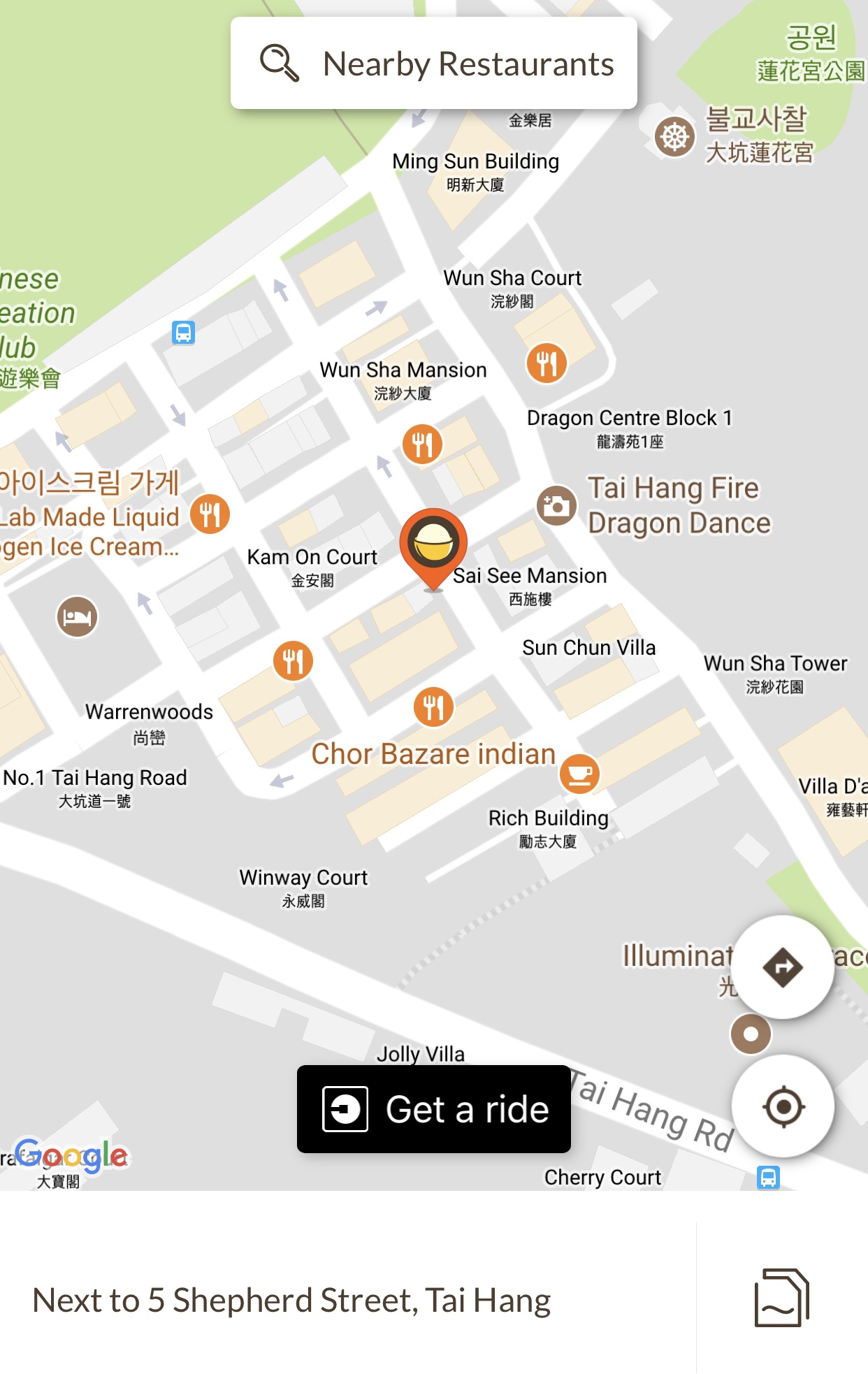868x1374 pixels.
Task: Open the Buddhist temple marker
Action: coord(674,136)
